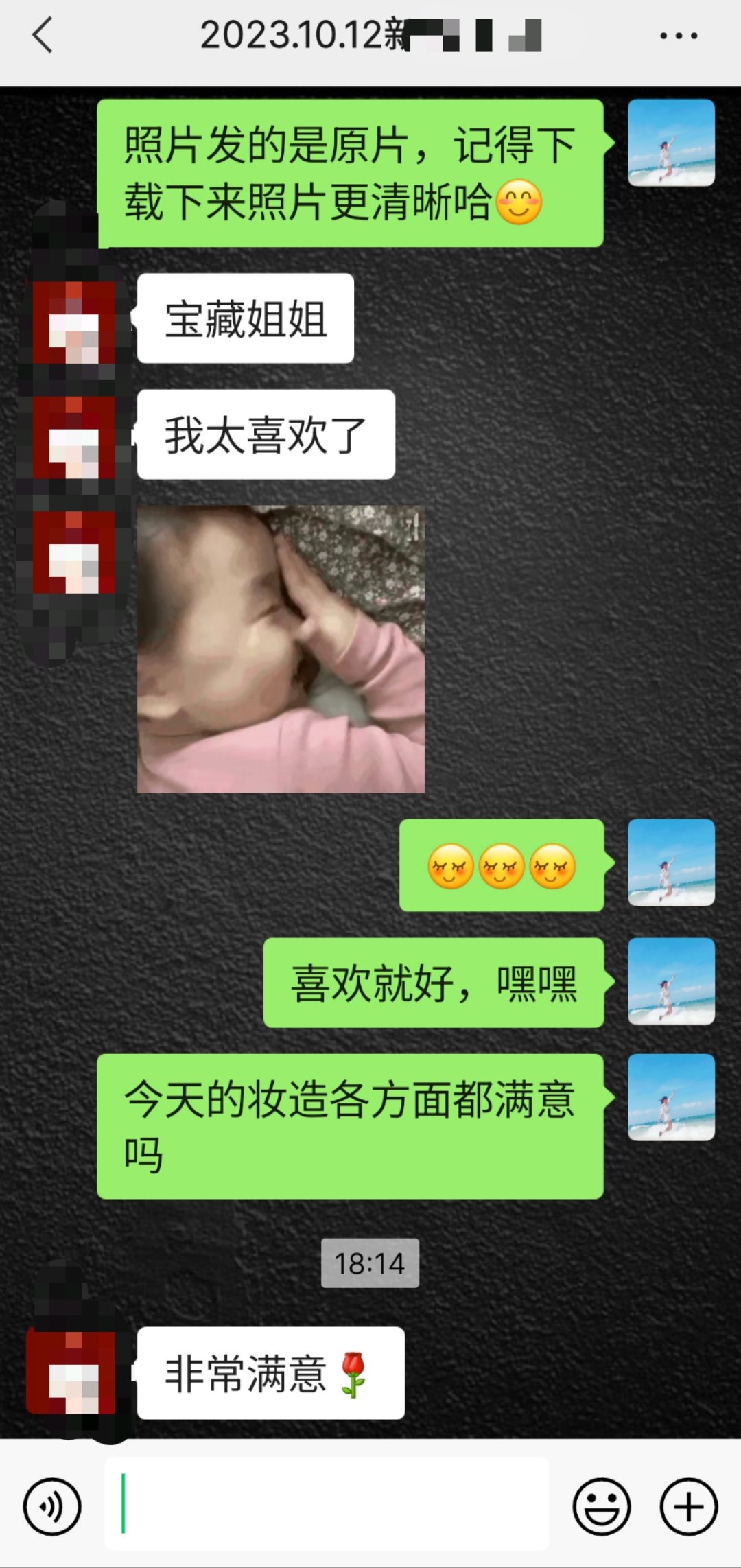Switch to voice message input
Viewport: 741px width, 1568px height.
(x=52, y=1506)
